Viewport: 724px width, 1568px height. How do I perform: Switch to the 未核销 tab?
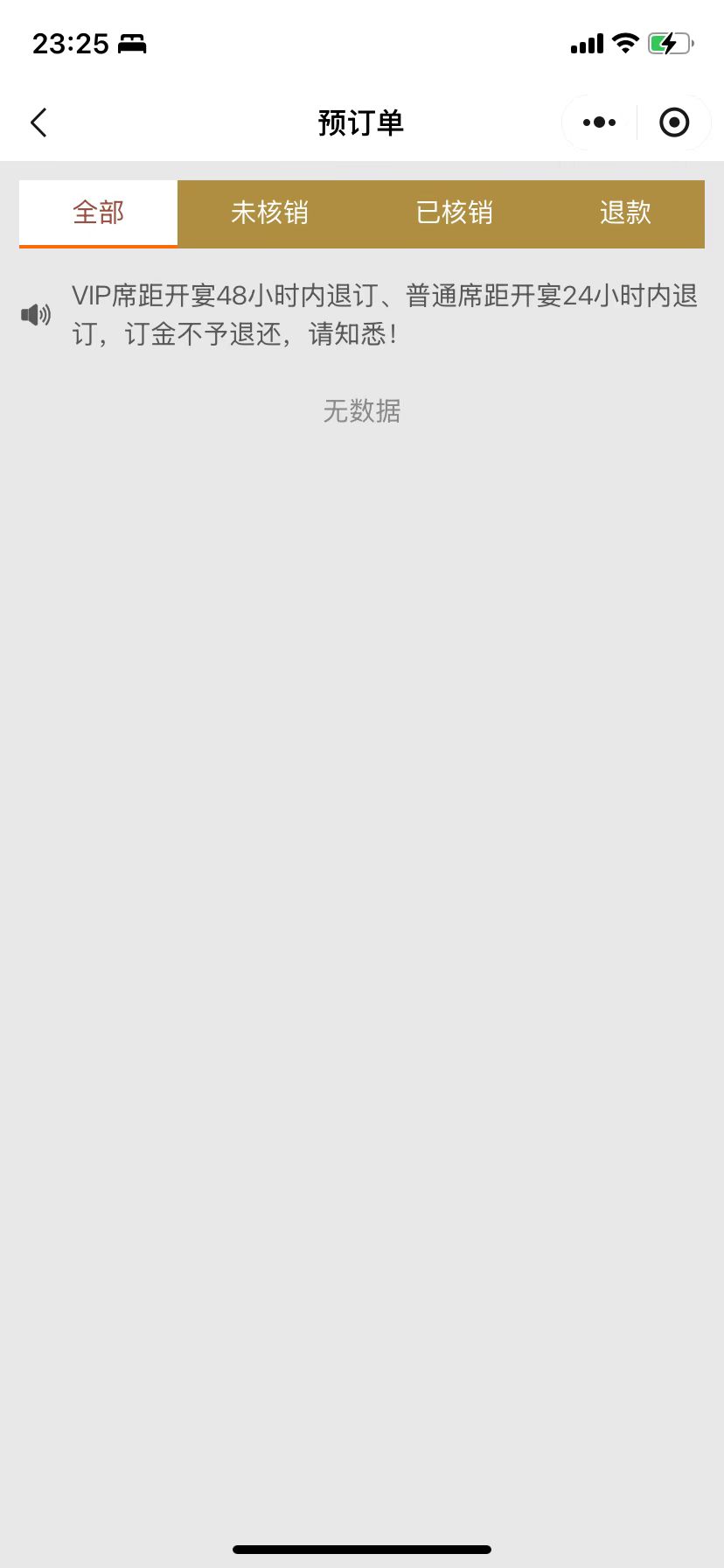(269, 213)
